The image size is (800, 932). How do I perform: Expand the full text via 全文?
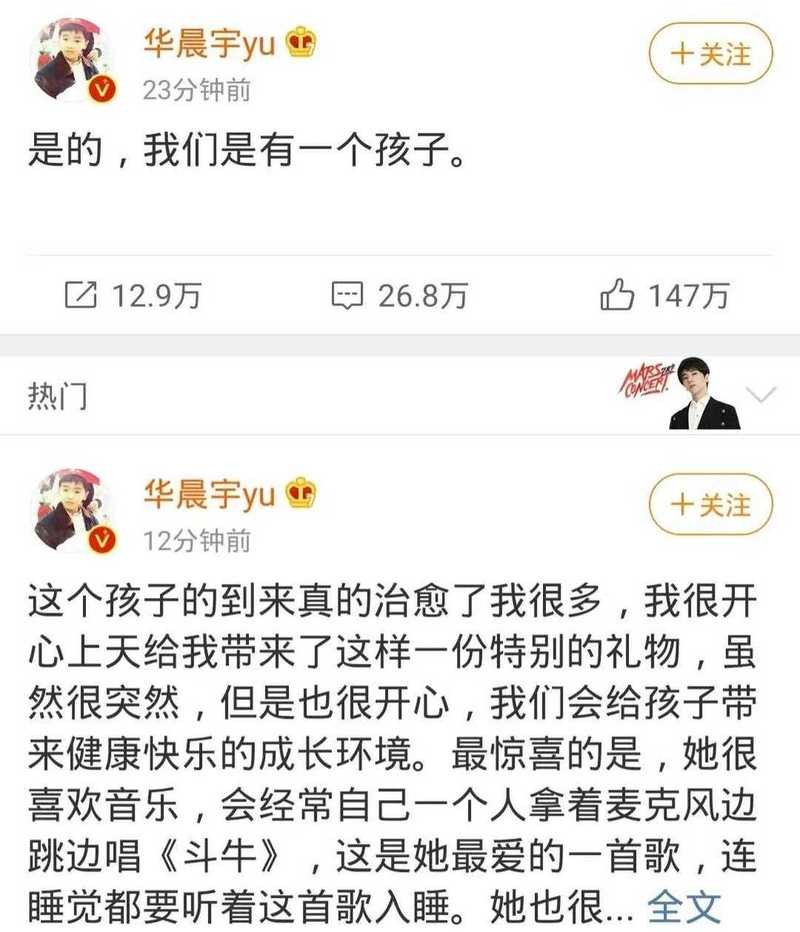[685, 907]
